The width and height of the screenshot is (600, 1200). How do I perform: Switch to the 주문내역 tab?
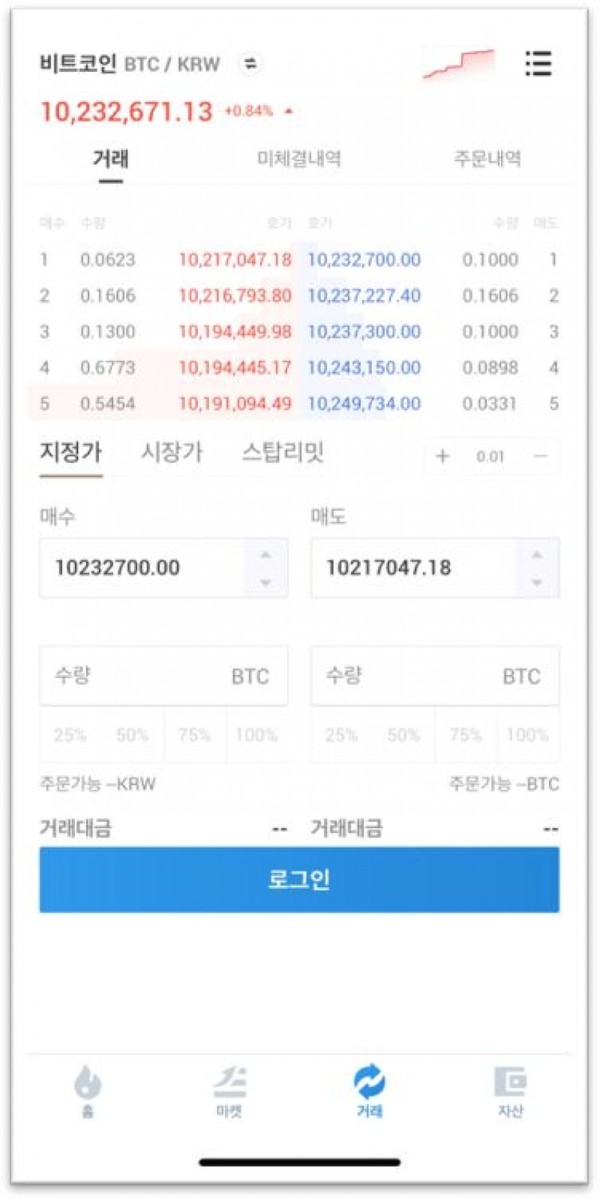click(487, 159)
